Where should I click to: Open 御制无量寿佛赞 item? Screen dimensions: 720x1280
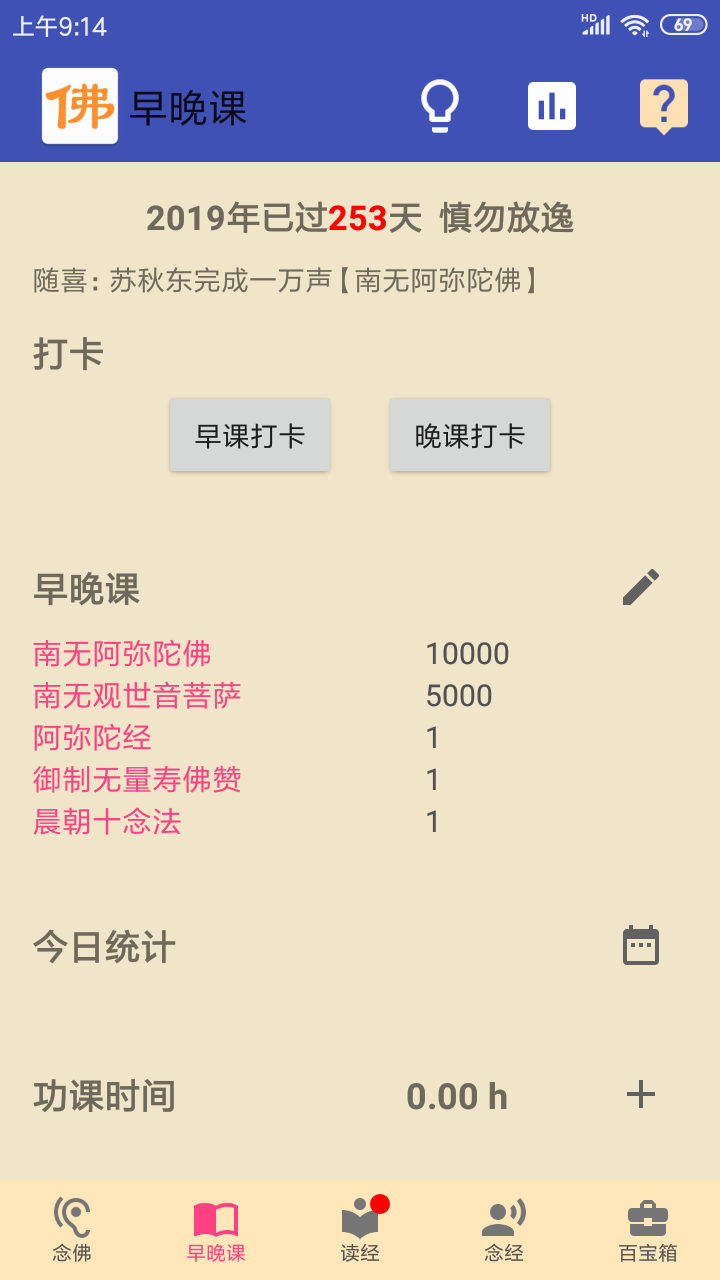point(137,780)
